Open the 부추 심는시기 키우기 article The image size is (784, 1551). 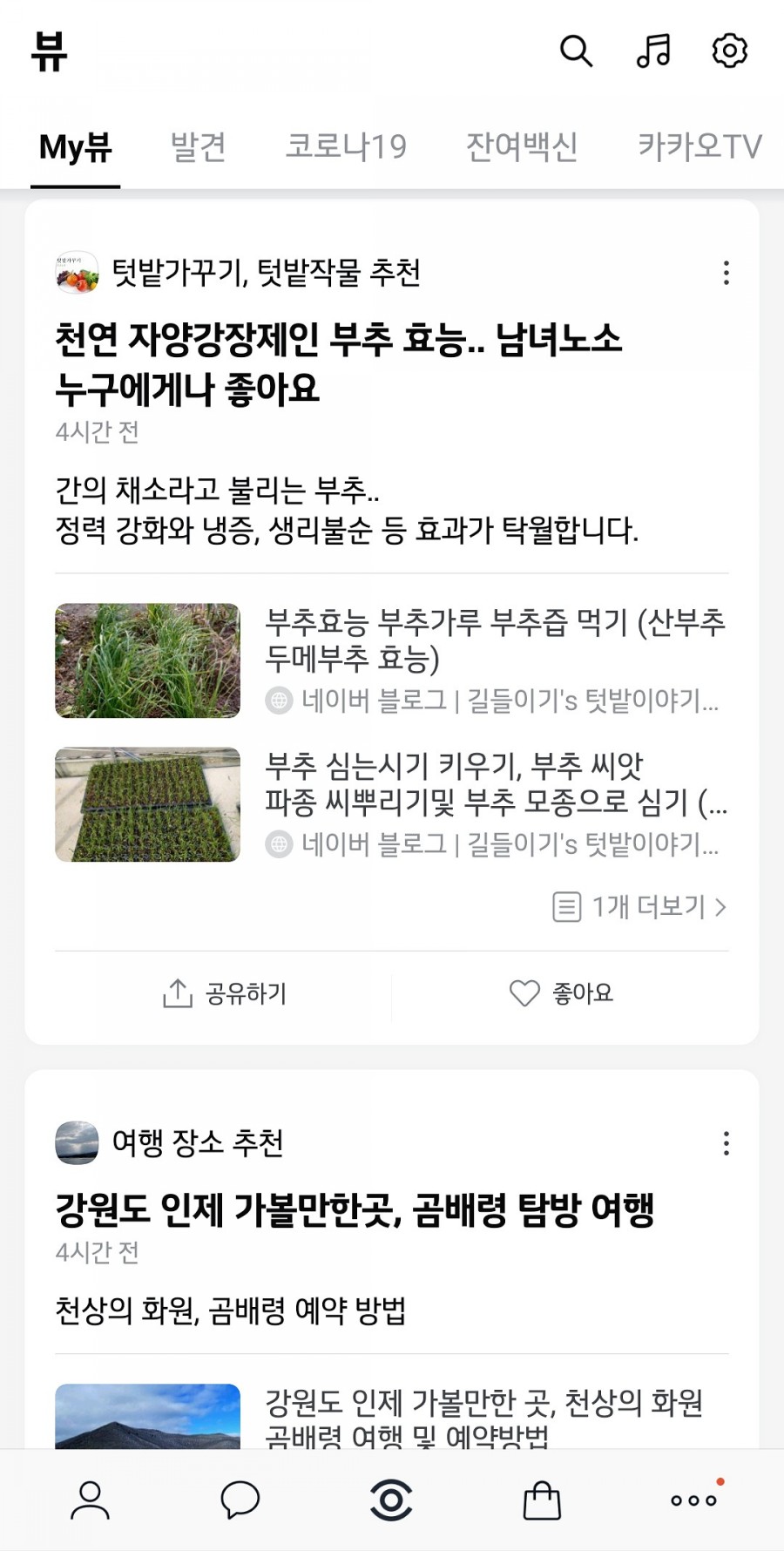(494, 784)
